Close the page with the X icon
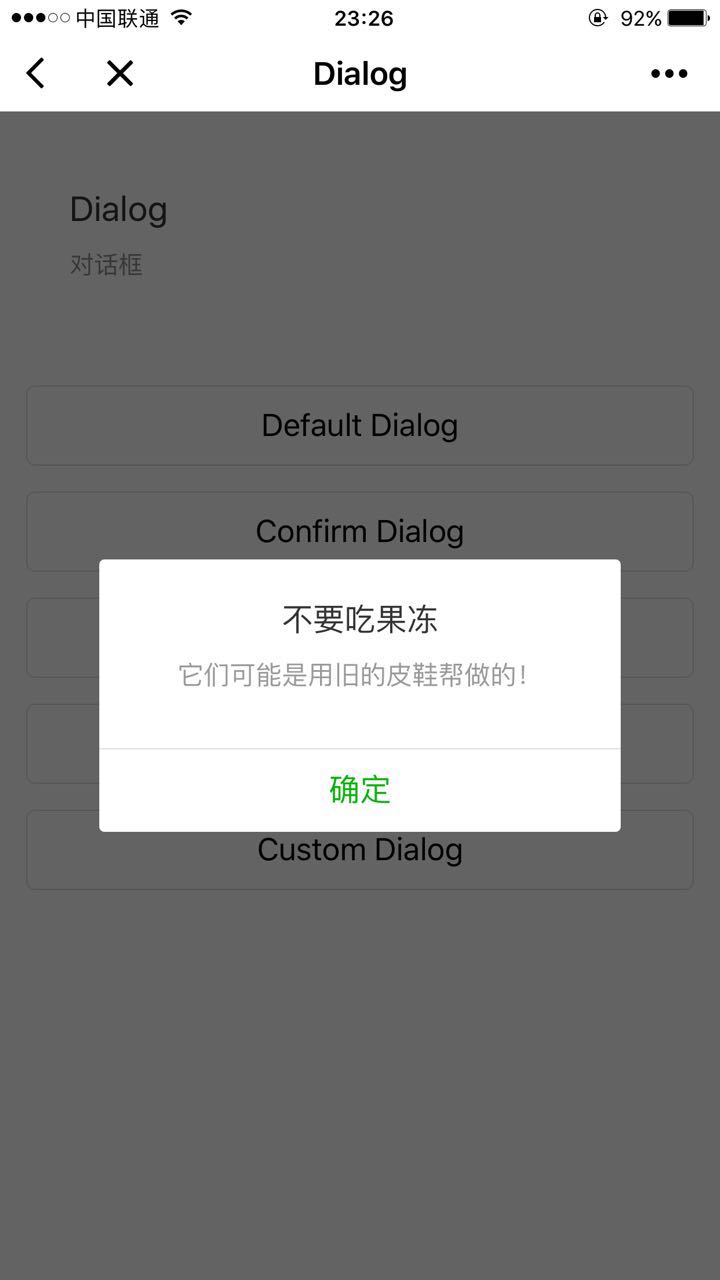This screenshot has height=1280, width=720. click(x=120, y=73)
